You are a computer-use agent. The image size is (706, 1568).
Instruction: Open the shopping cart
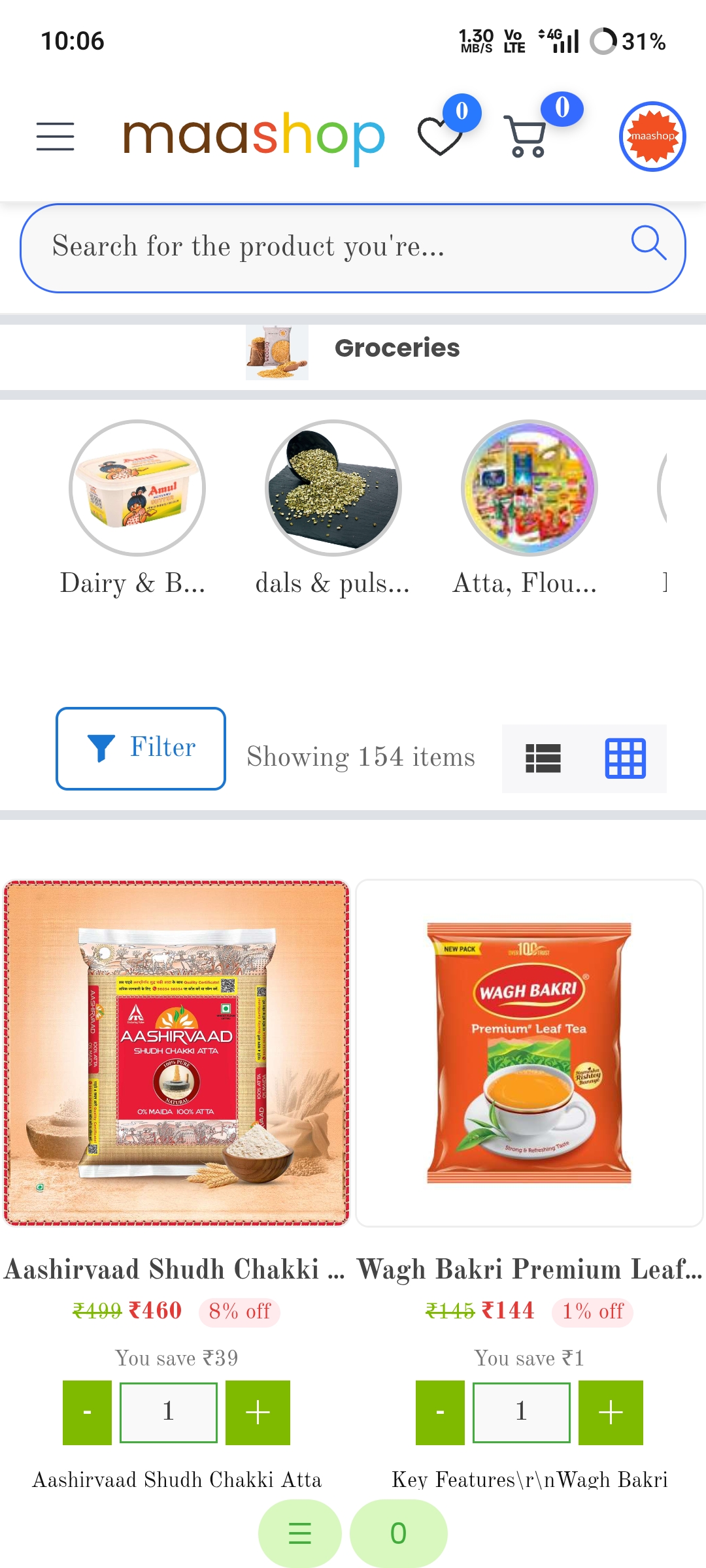click(526, 136)
